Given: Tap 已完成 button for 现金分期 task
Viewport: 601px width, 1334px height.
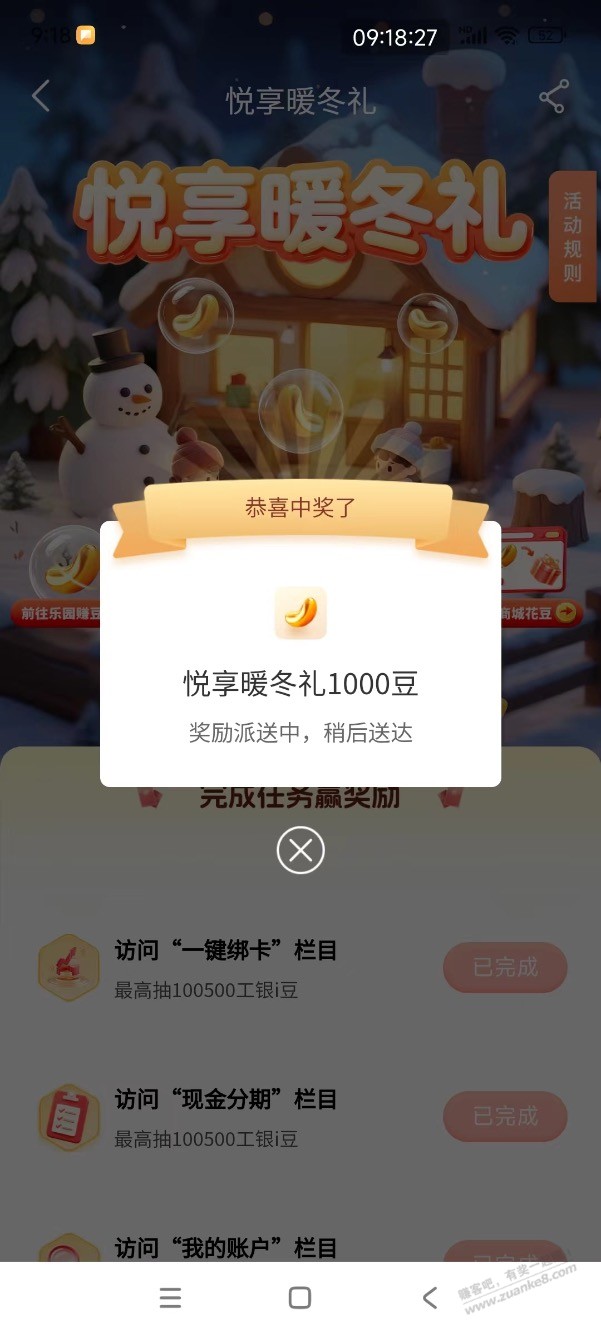Looking at the screenshot, I should click(x=505, y=1116).
